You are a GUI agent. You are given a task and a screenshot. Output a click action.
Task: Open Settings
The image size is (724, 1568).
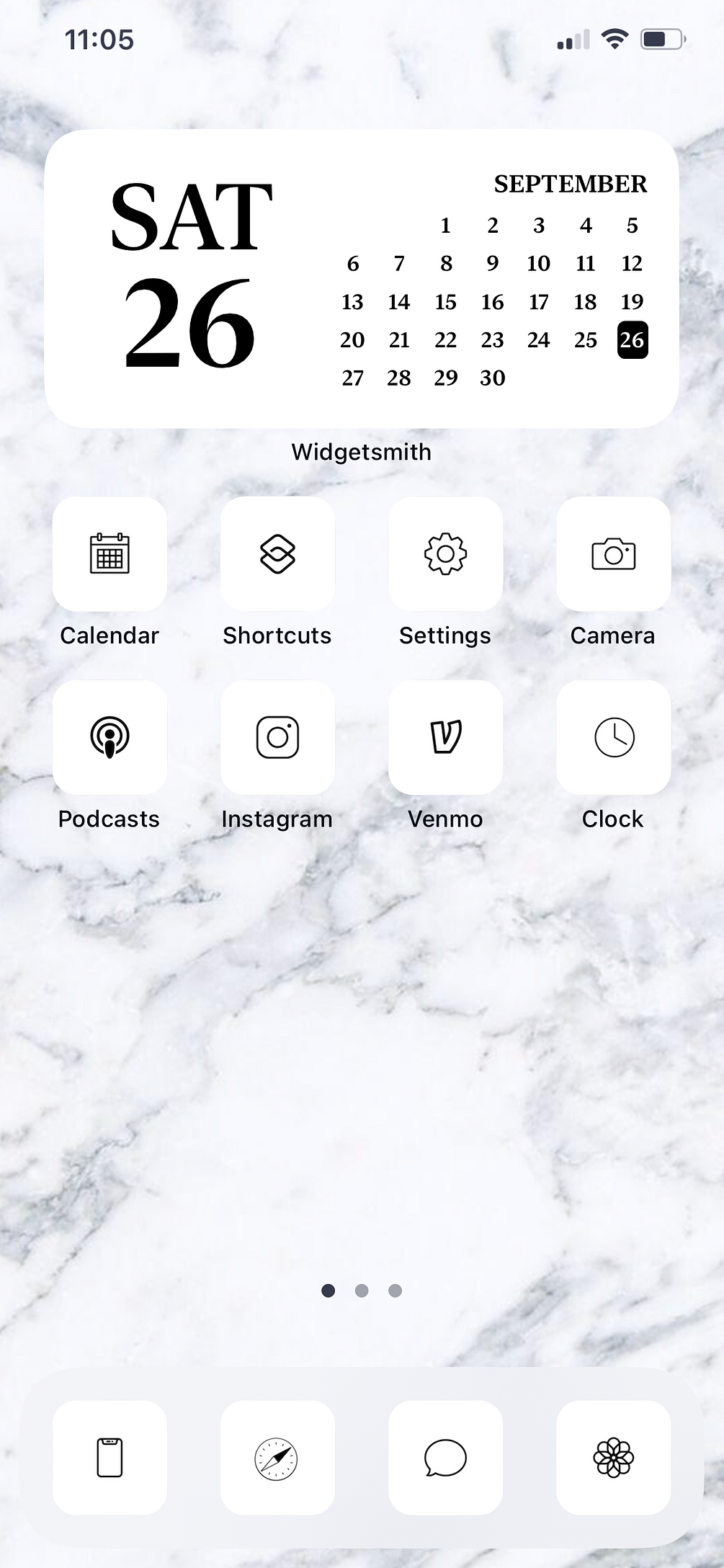tap(445, 554)
